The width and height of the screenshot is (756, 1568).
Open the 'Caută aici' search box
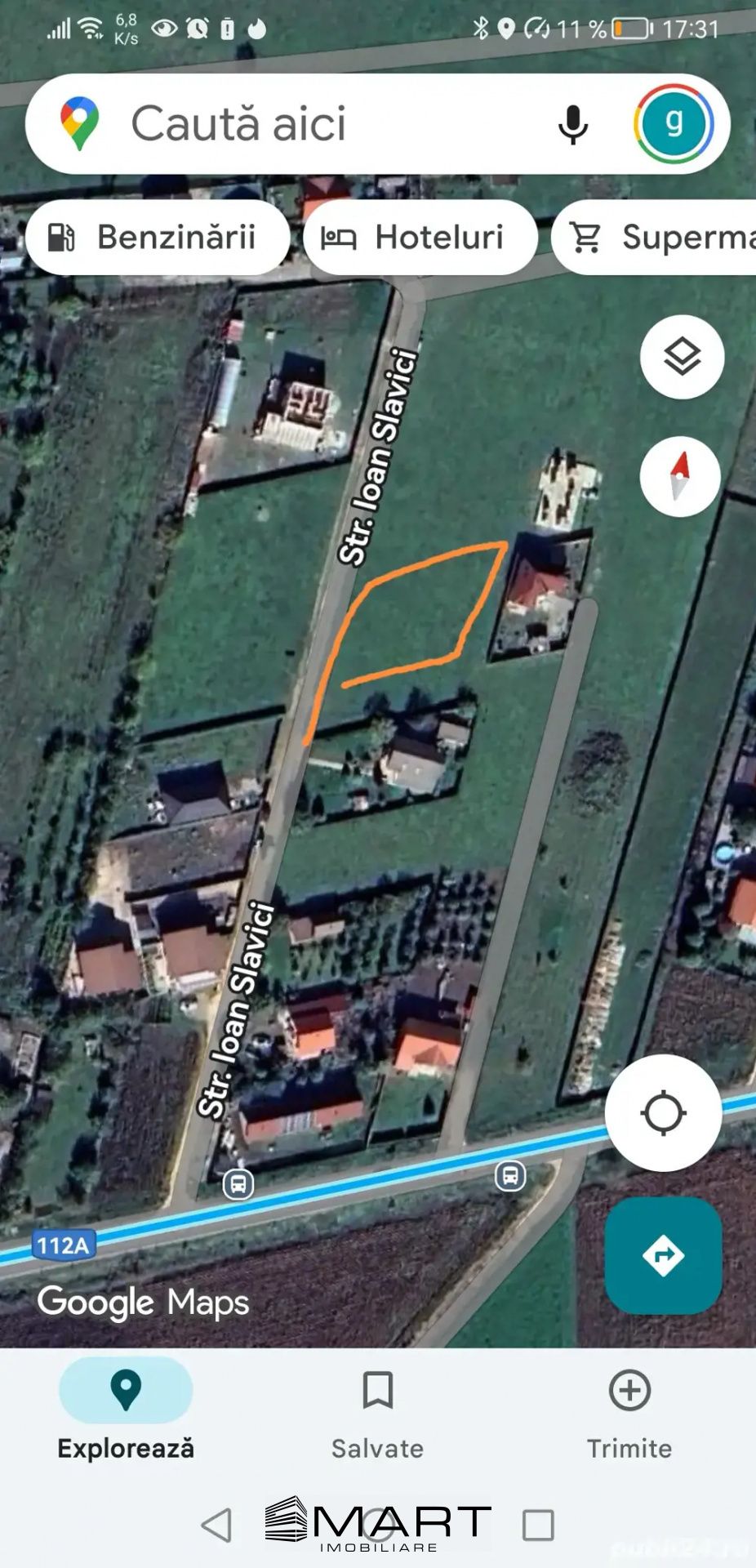(310, 124)
